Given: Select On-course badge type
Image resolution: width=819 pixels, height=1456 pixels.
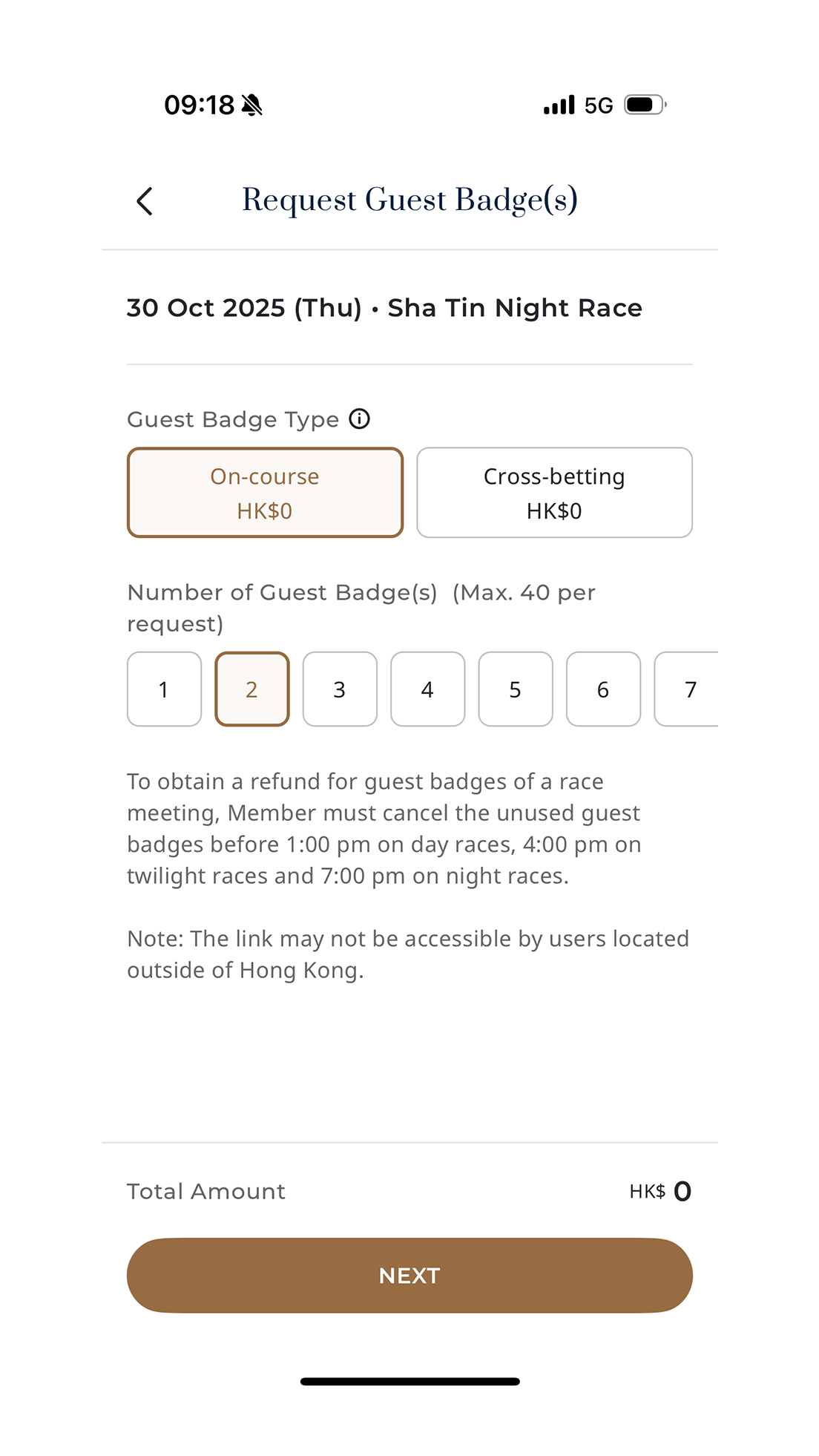Looking at the screenshot, I should [265, 493].
